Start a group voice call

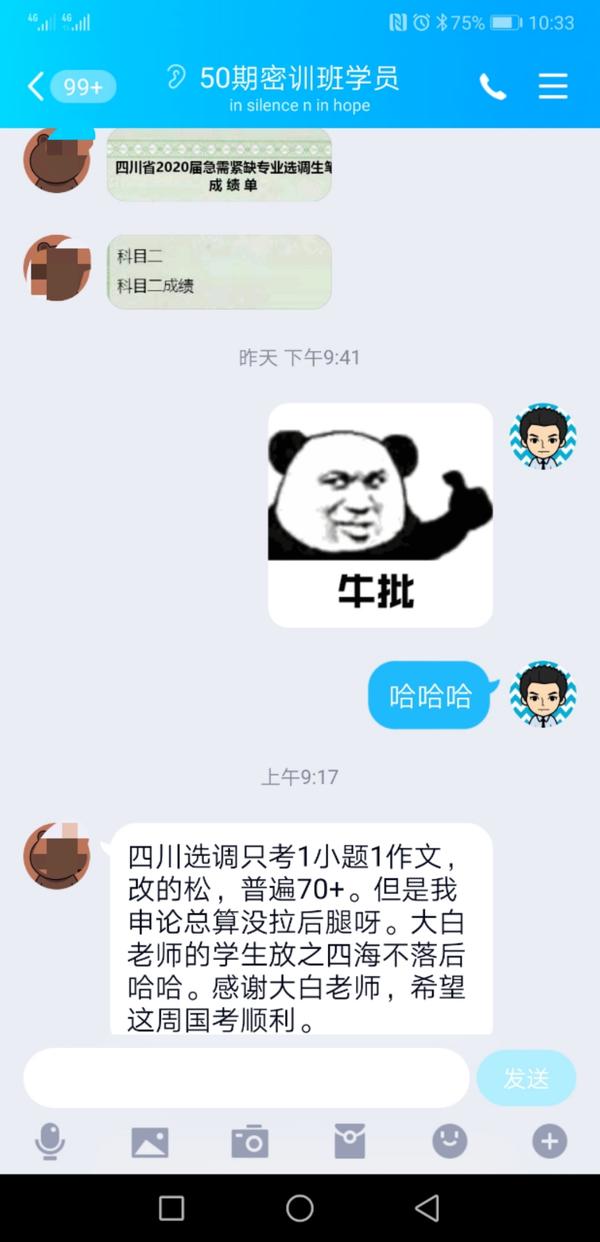(493, 87)
